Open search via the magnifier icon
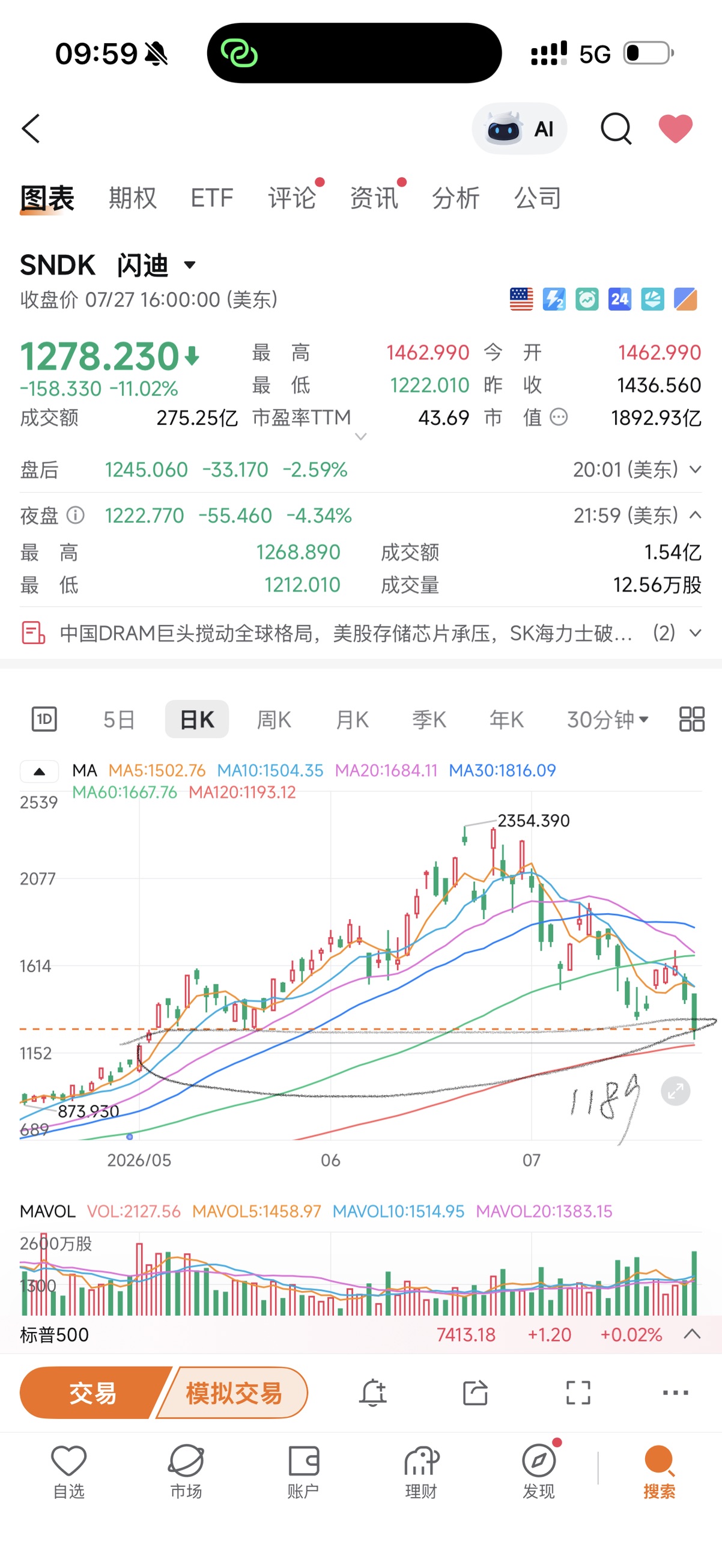This screenshot has height=1568, width=722. pos(616,129)
